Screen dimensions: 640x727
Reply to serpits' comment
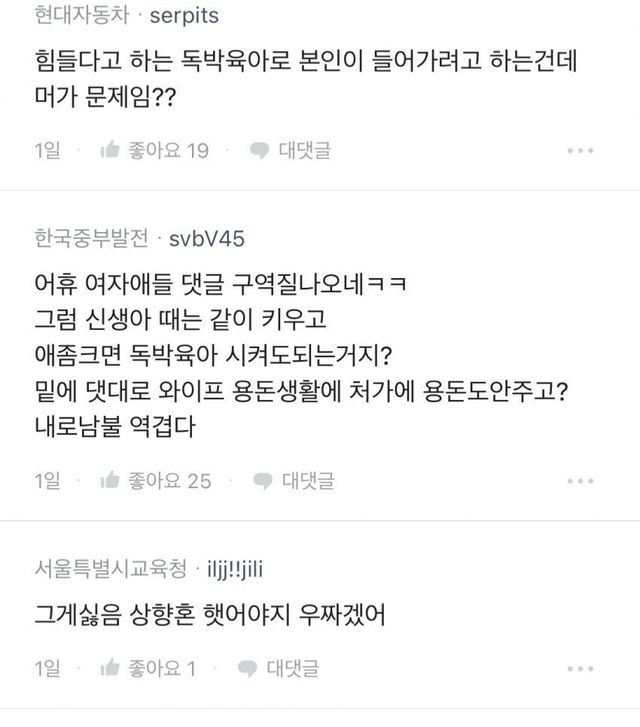coord(290,150)
